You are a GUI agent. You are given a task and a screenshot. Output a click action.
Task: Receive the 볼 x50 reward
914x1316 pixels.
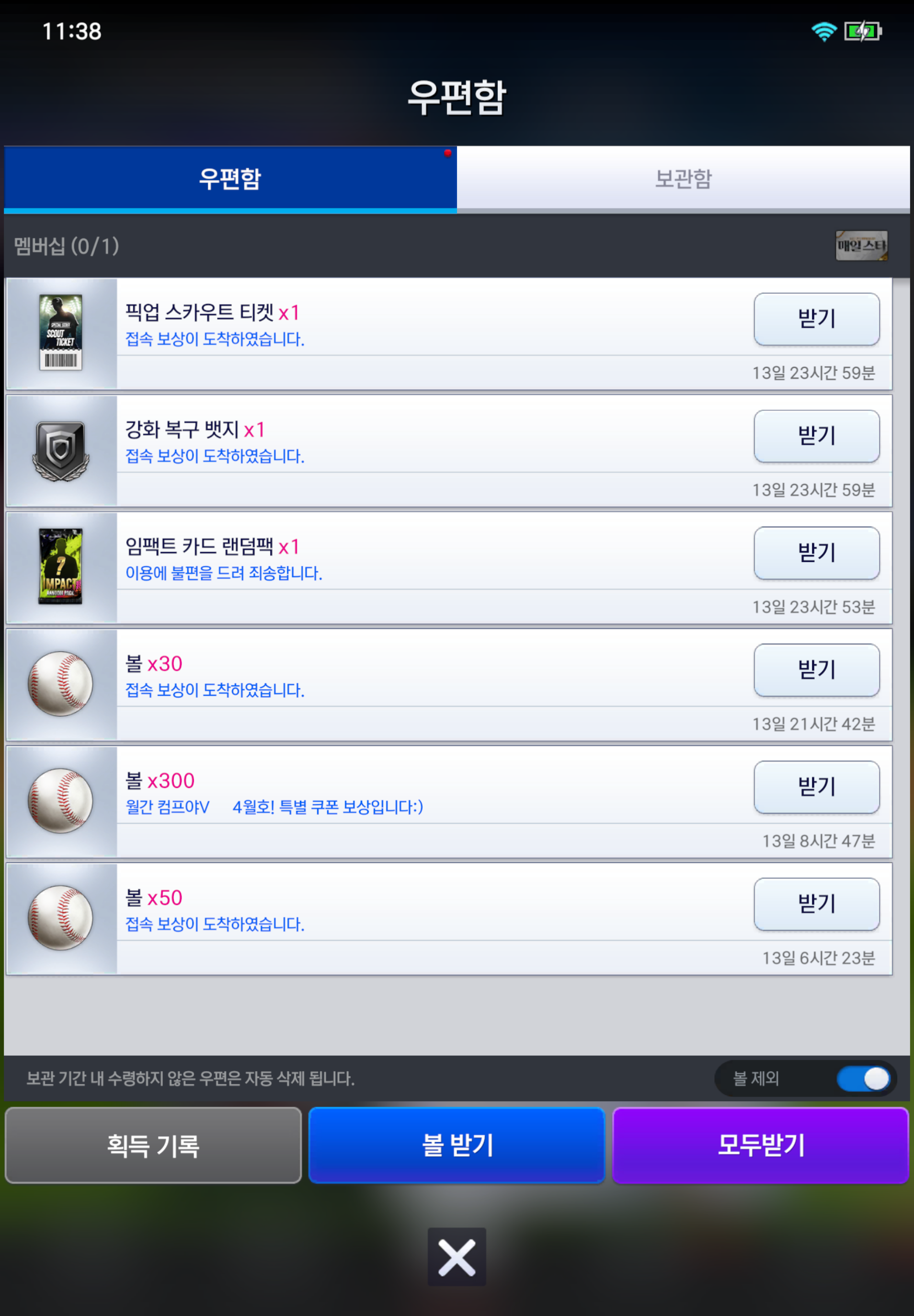pyautogui.click(x=816, y=903)
